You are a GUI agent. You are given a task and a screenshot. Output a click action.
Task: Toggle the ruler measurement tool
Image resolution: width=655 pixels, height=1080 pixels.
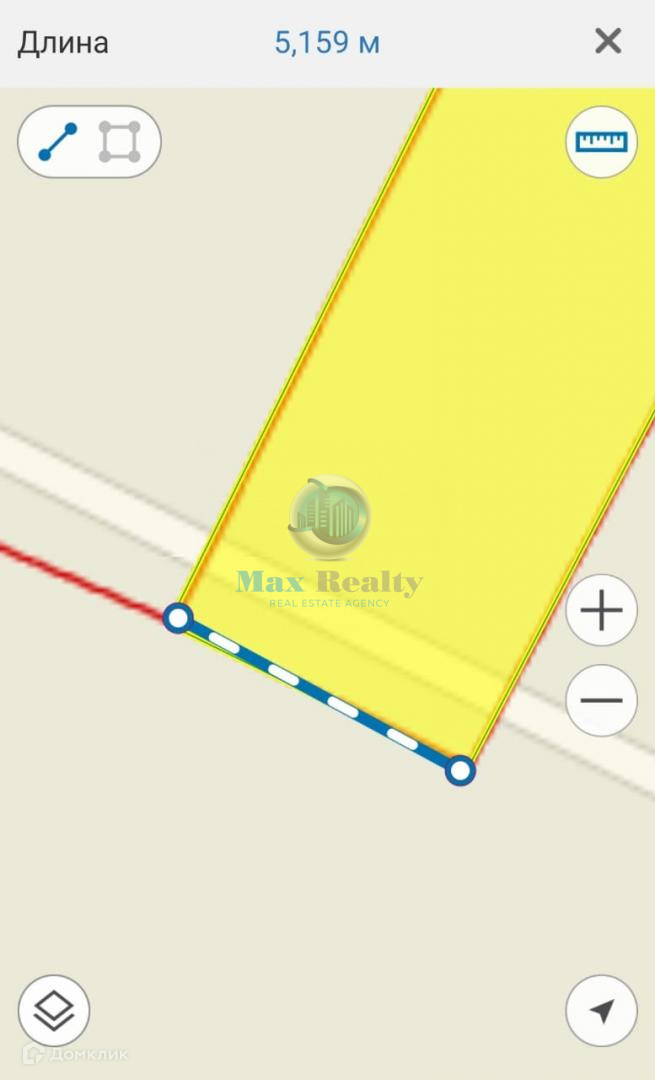pos(601,142)
